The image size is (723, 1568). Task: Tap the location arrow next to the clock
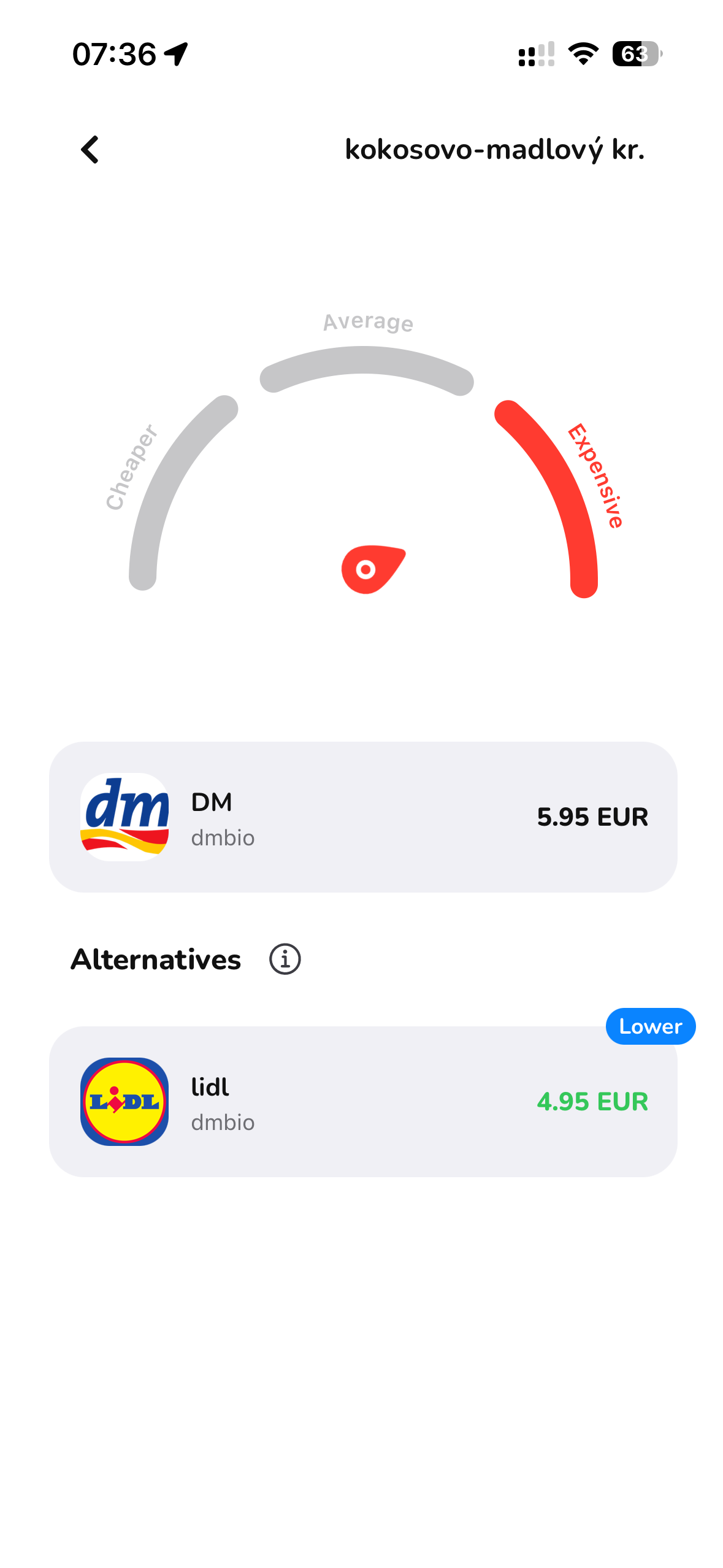point(175,54)
